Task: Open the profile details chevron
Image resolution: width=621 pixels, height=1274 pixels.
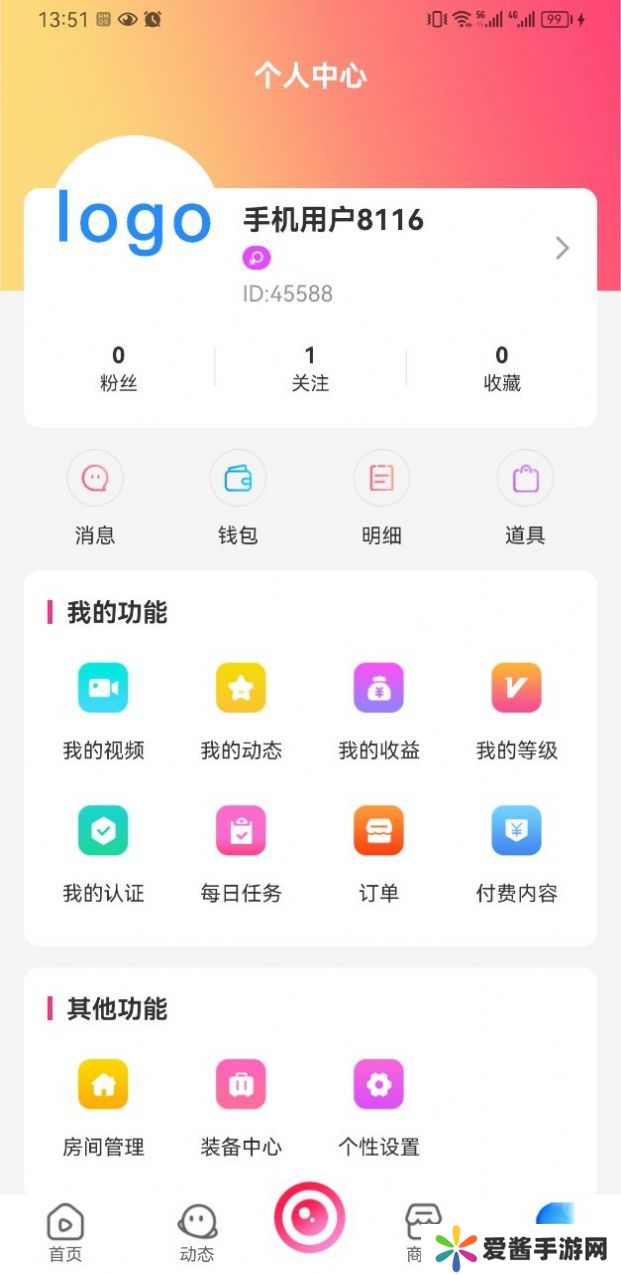Action: (562, 248)
